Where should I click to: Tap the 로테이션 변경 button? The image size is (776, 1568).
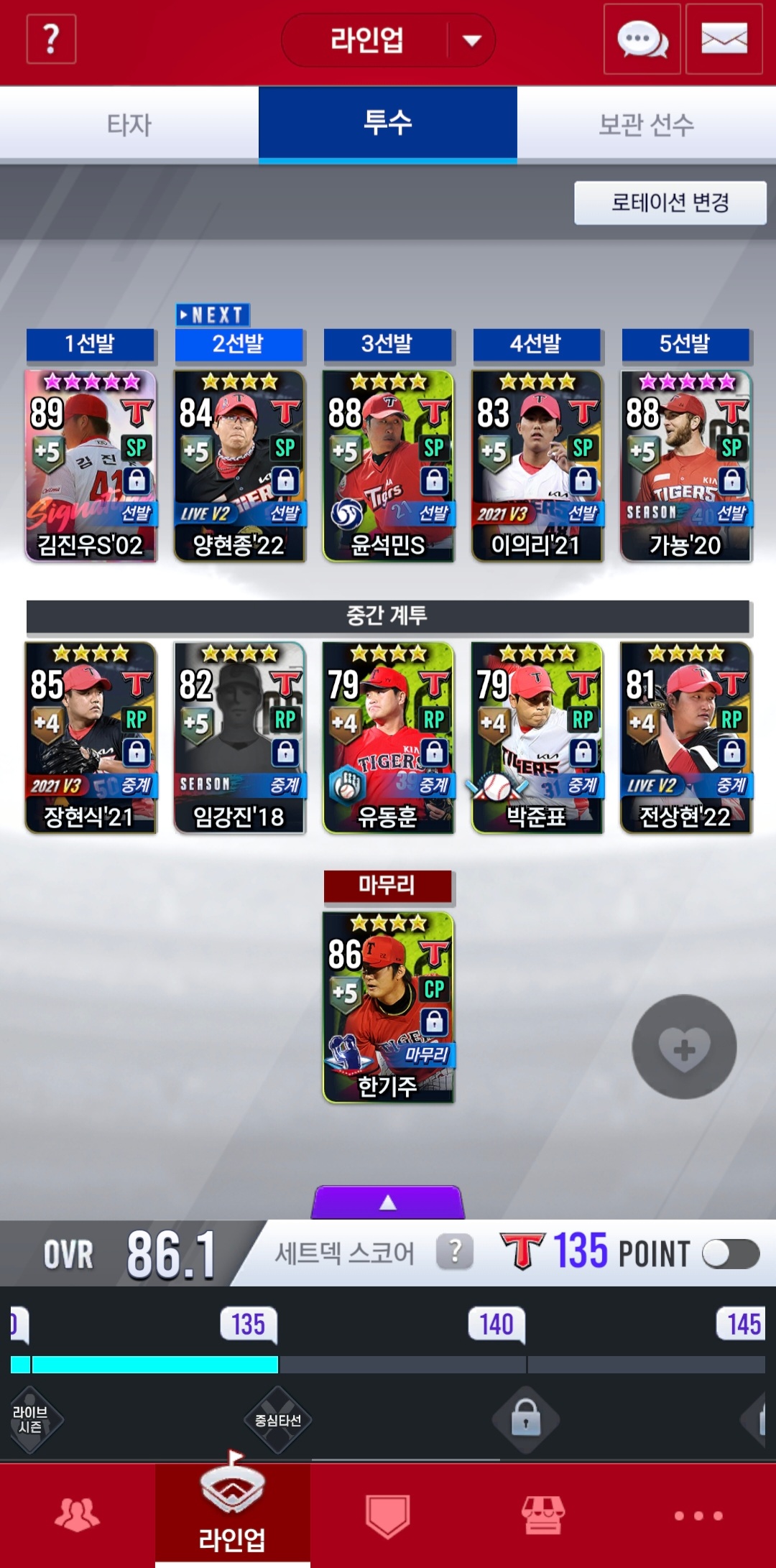[670, 203]
